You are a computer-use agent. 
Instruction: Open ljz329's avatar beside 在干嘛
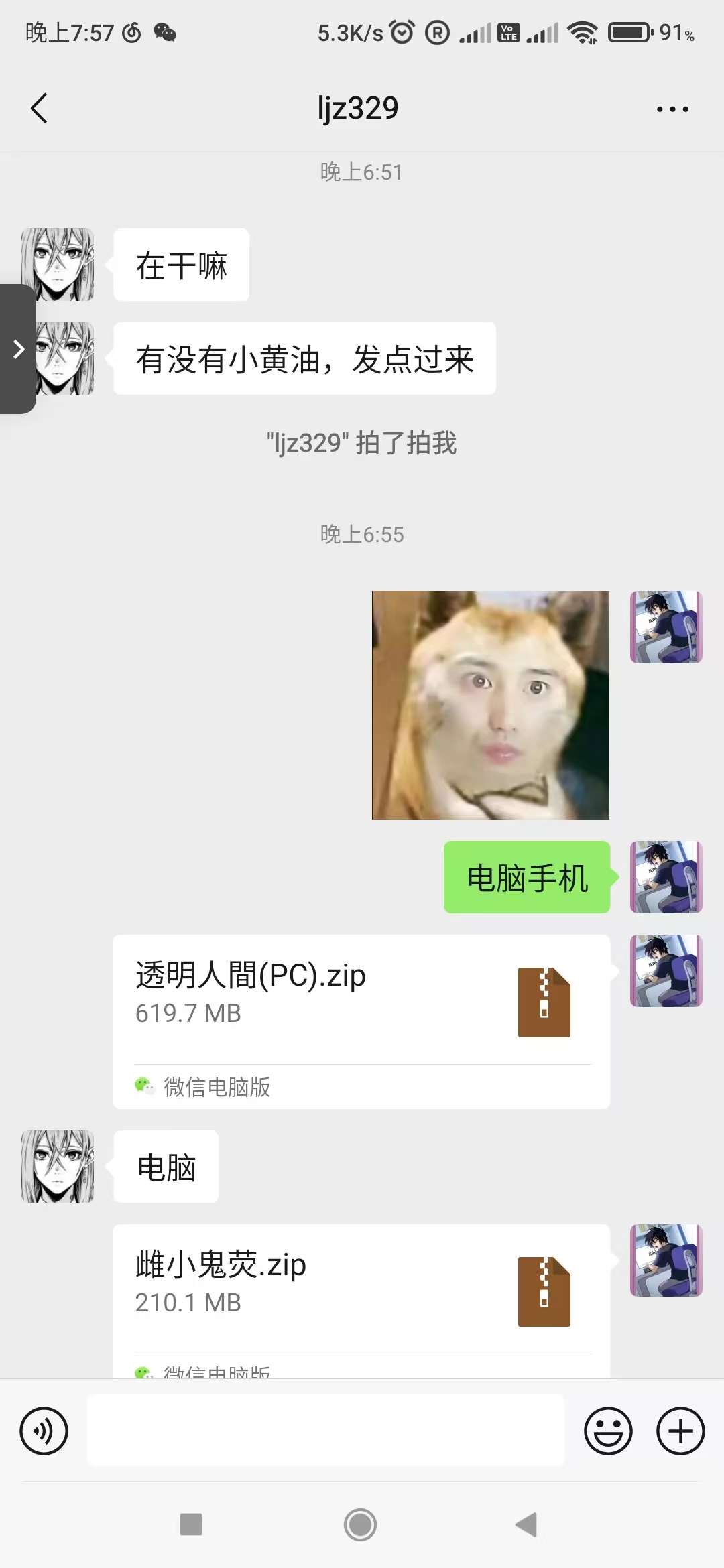point(58,265)
